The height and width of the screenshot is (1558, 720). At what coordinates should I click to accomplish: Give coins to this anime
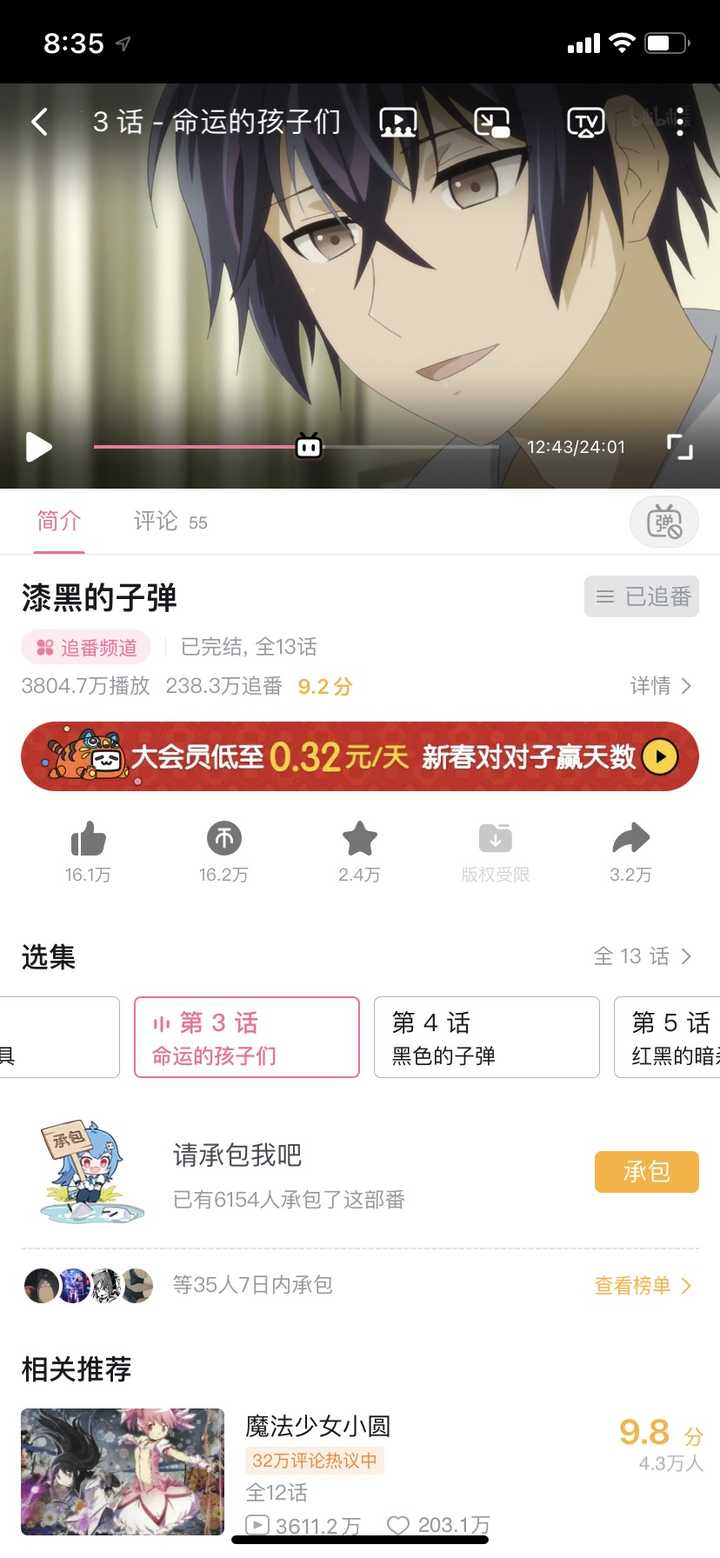click(x=224, y=852)
